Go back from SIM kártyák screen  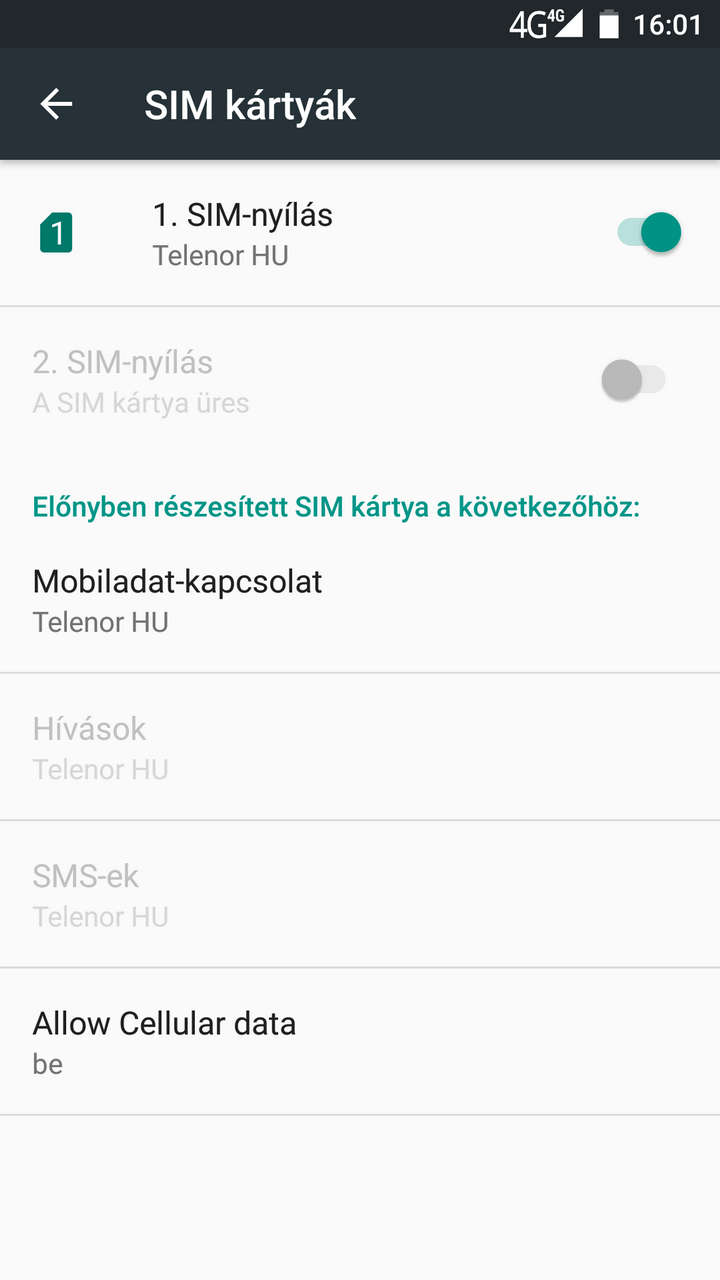click(x=57, y=104)
